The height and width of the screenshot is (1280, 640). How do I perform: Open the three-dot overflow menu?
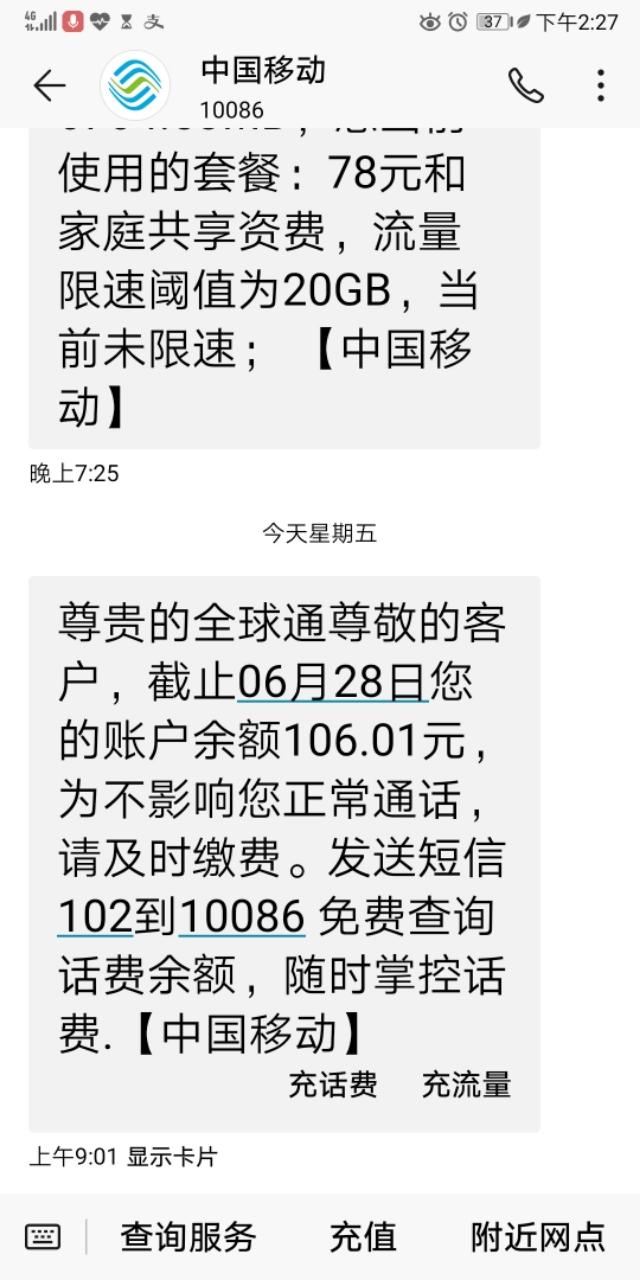coord(600,86)
